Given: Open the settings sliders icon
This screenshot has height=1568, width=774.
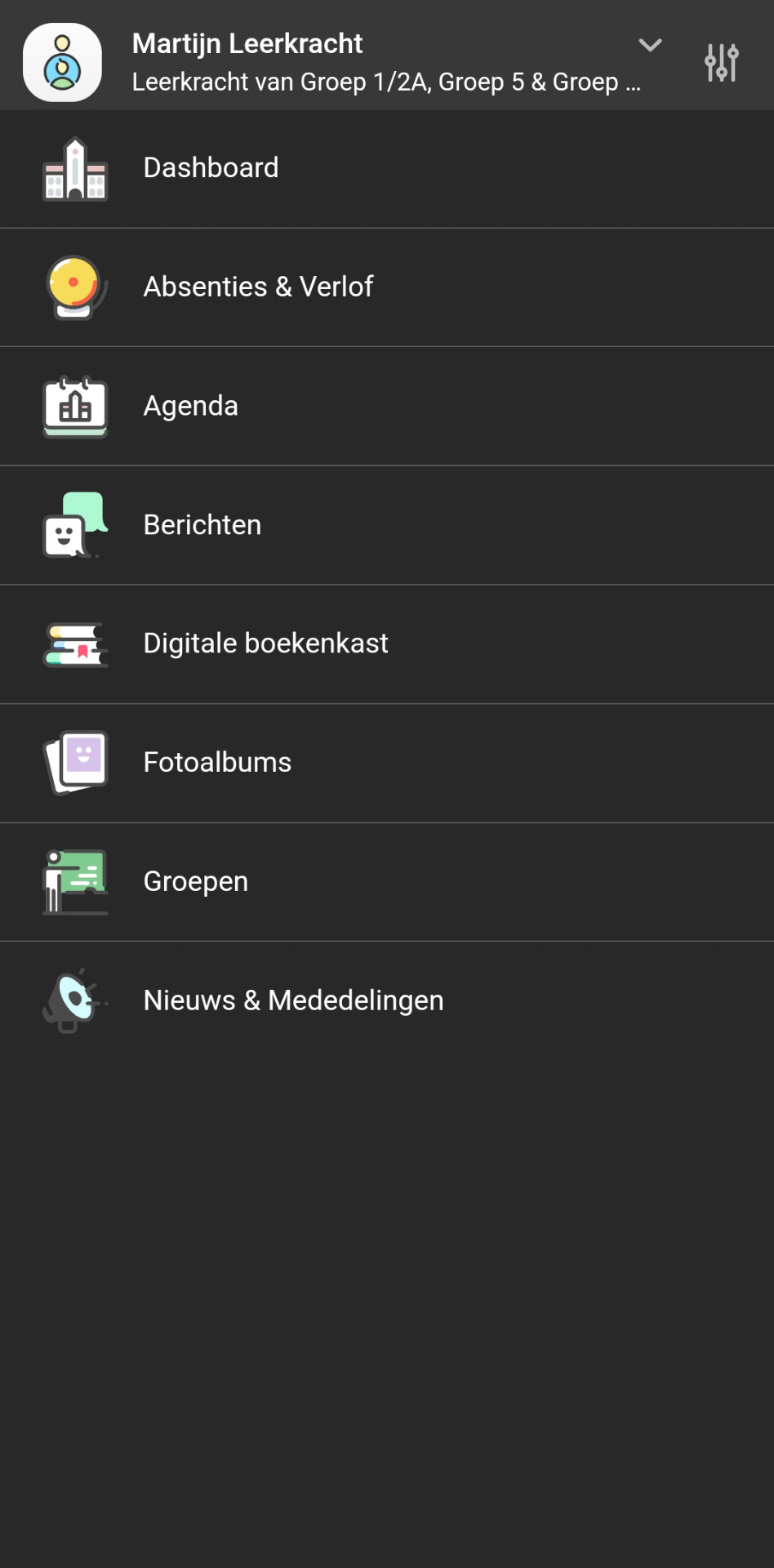Looking at the screenshot, I should tap(721, 62).
